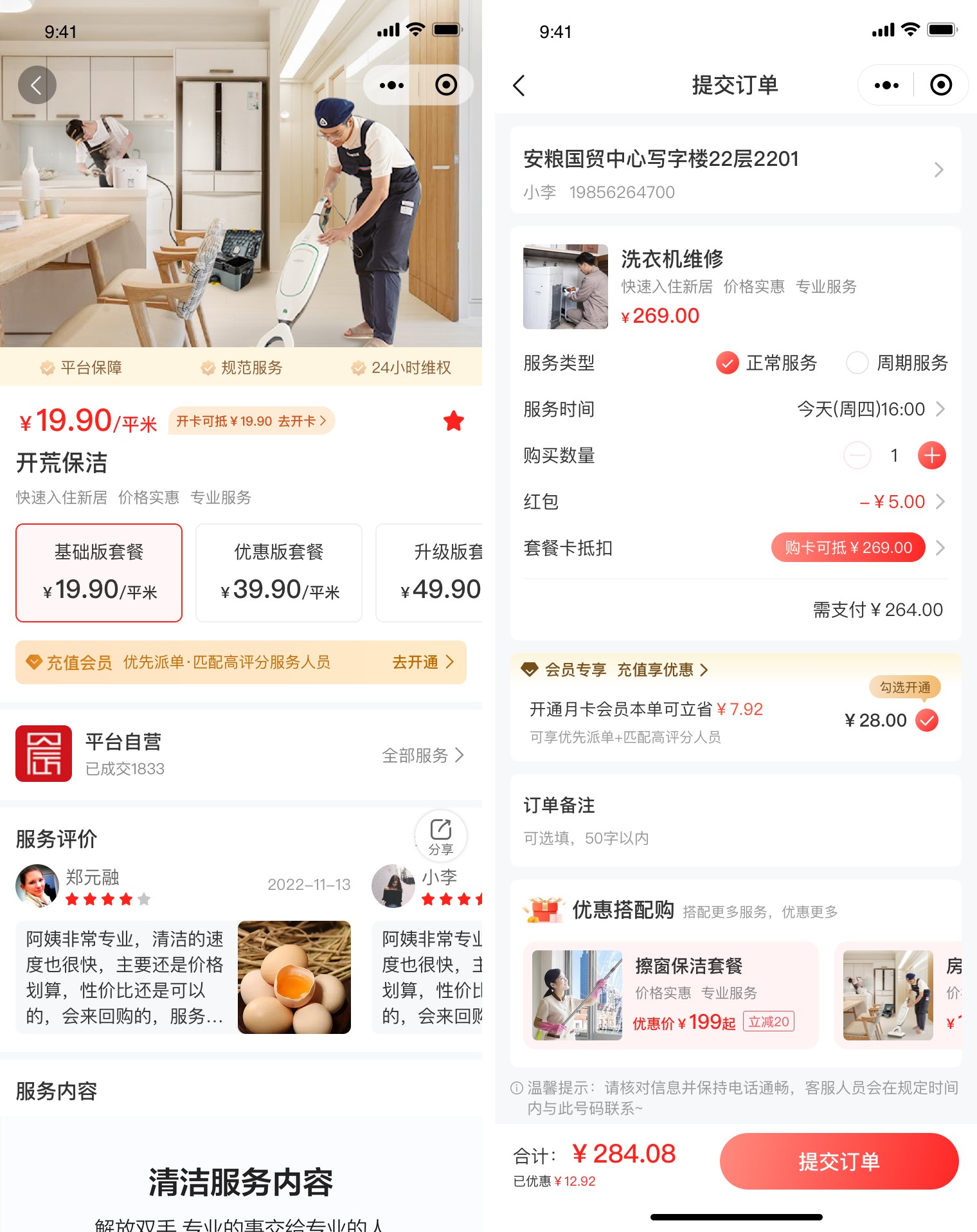
Task: Tap 去开通 on the 充值会员 banner
Action: point(423,662)
